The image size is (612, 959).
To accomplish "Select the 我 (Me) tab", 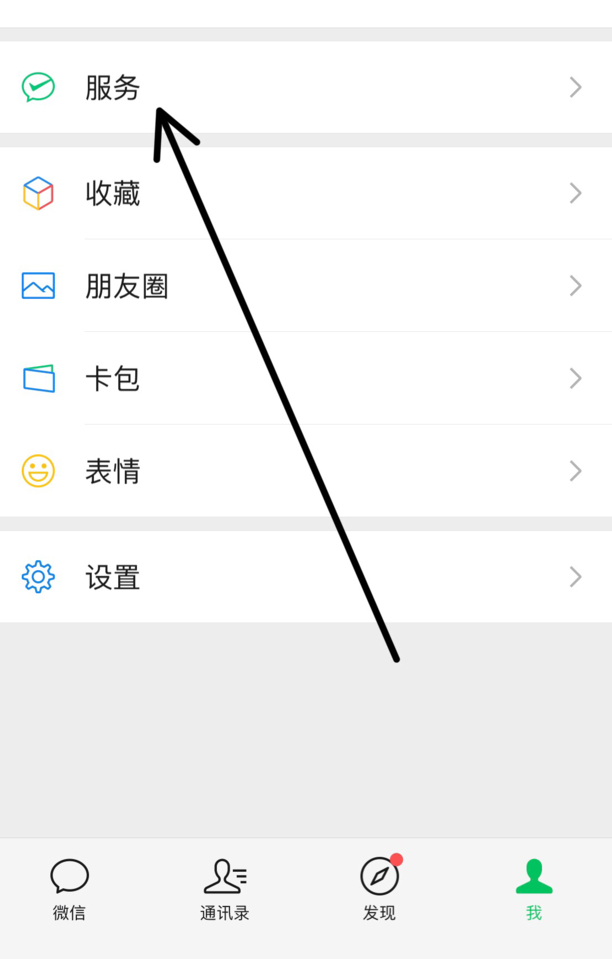I will coord(534,889).
